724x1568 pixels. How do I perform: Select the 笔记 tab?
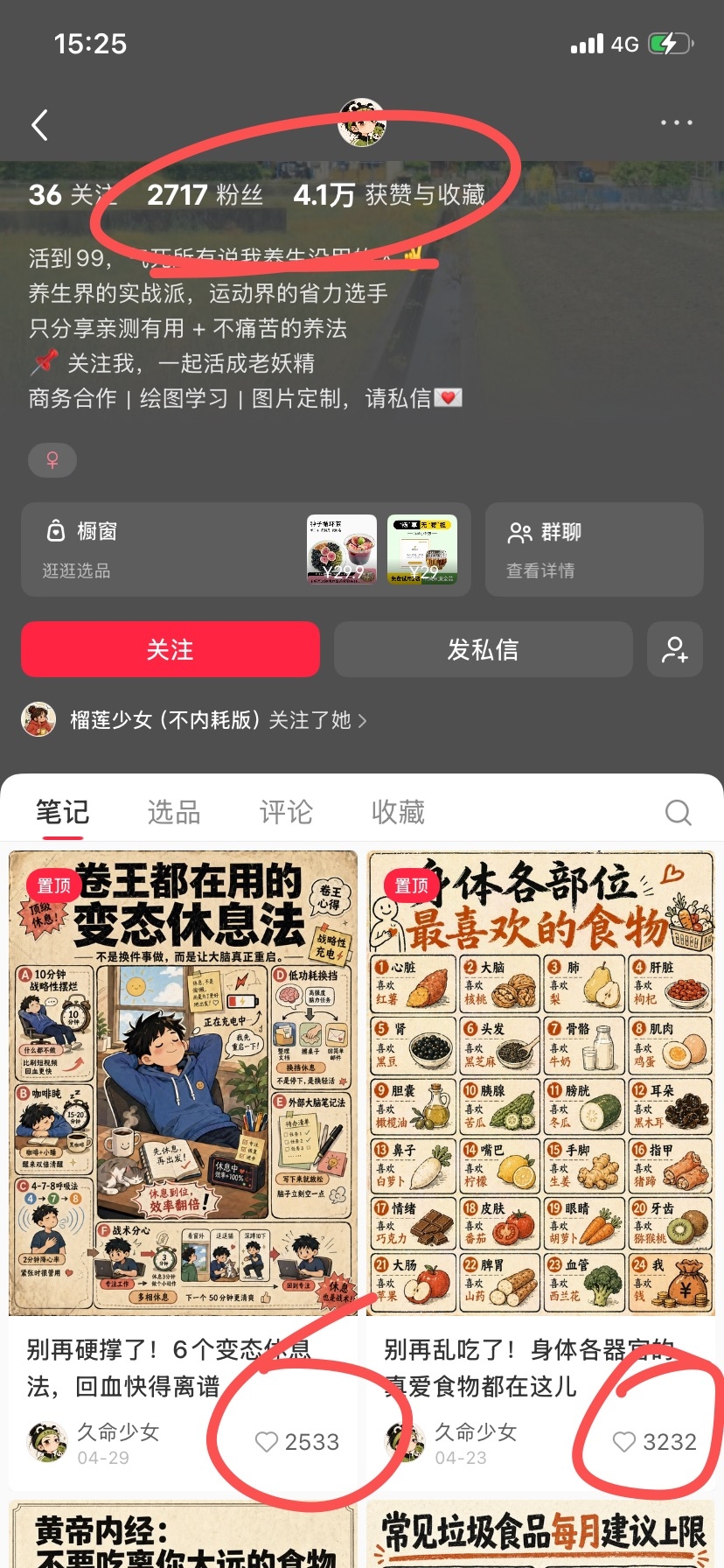coord(62,812)
